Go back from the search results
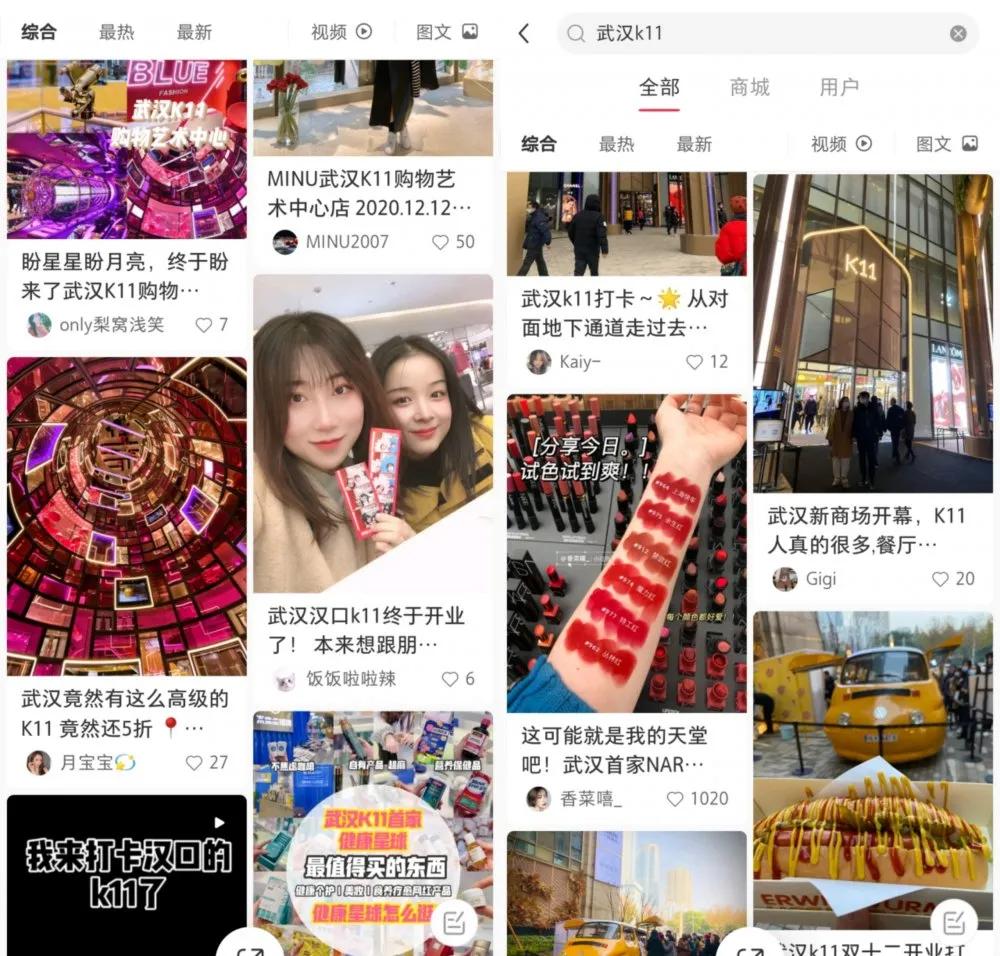Image resolution: width=1000 pixels, height=956 pixels. pos(524,34)
